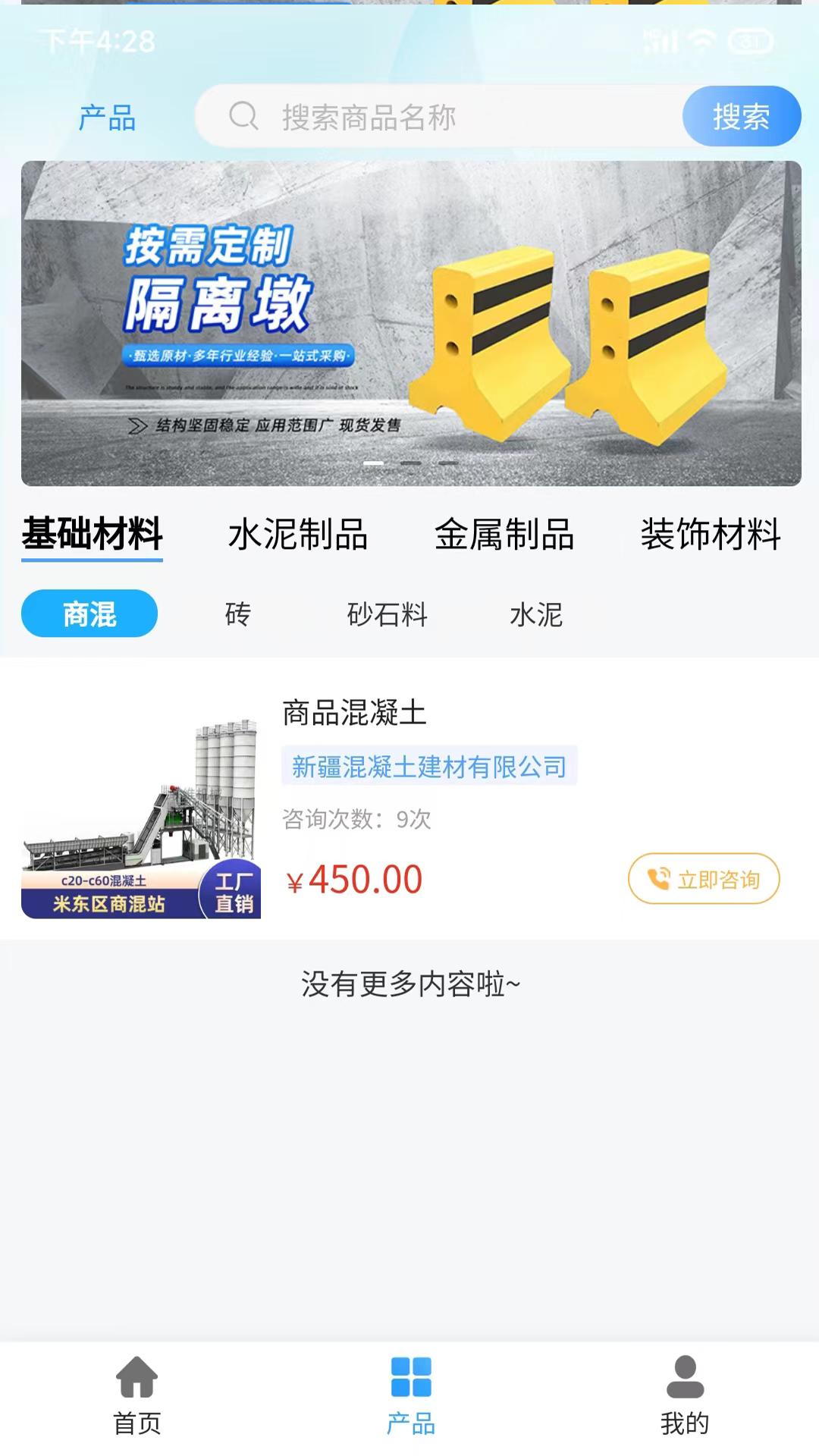This screenshot has height=1456, width=819.
Task: Switch to the 金属制品 category tab
Action: (x=504, y=535)
